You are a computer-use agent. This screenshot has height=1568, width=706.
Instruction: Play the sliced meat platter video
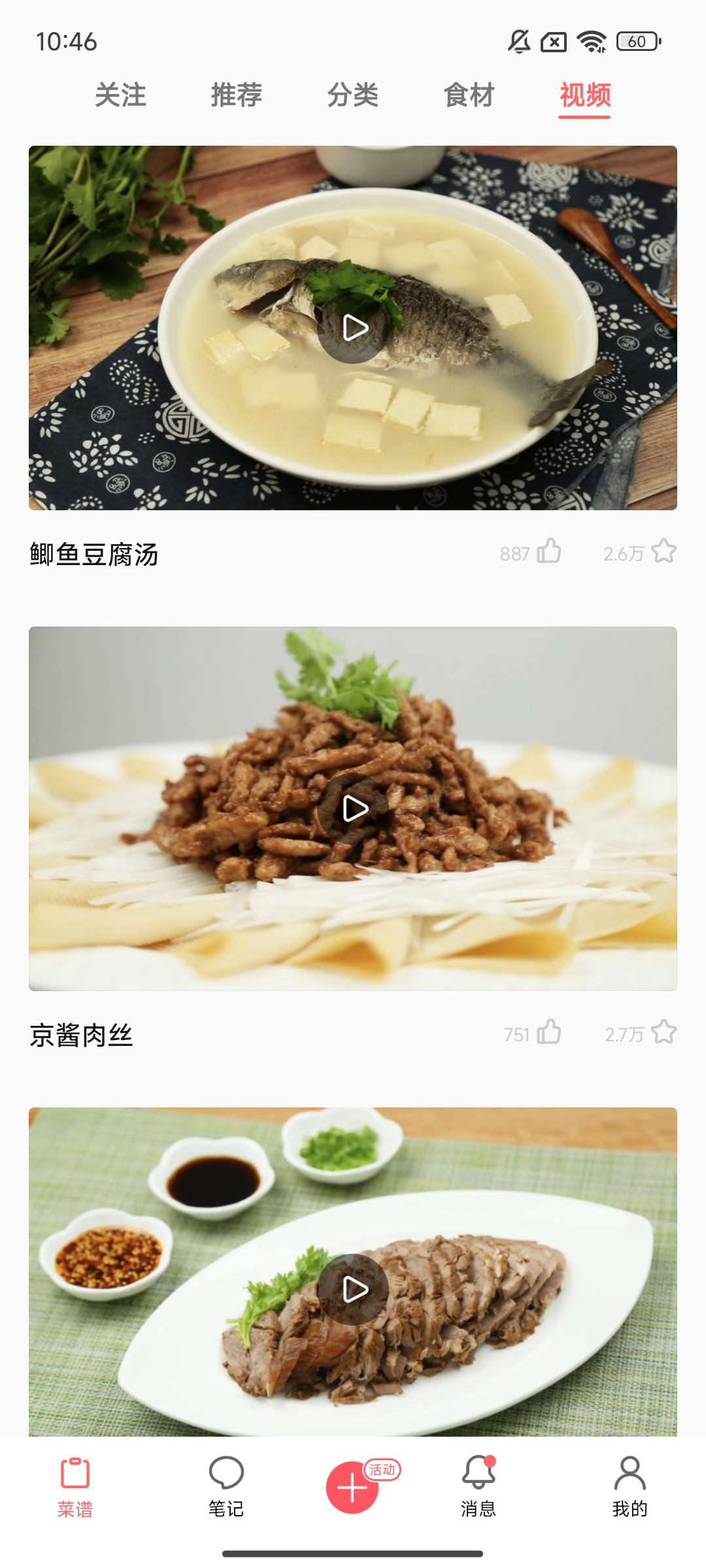pos(354,1290)
